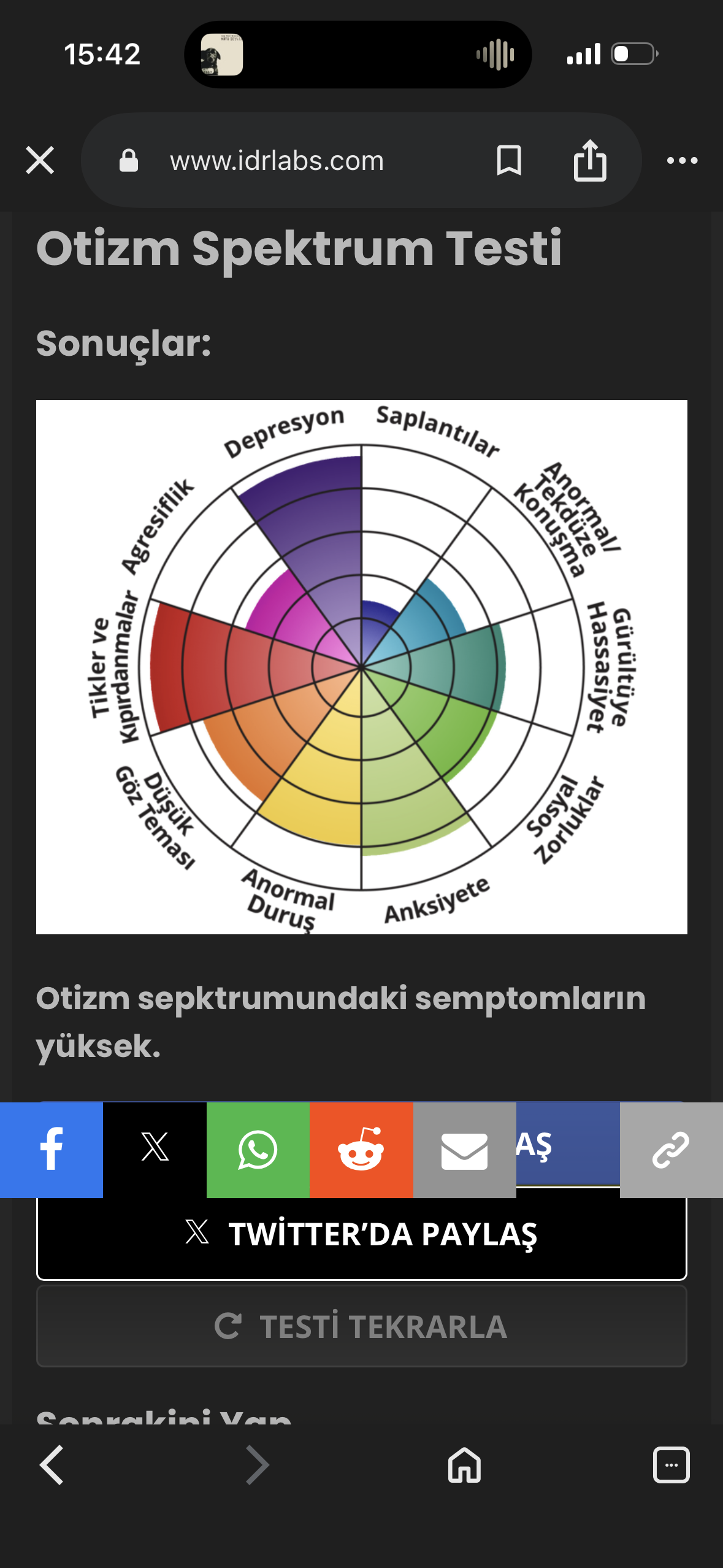Image resolution: width=723 pixels, height=1568 pixels.
Task: Copy the page link
Action: [671, 1150]
